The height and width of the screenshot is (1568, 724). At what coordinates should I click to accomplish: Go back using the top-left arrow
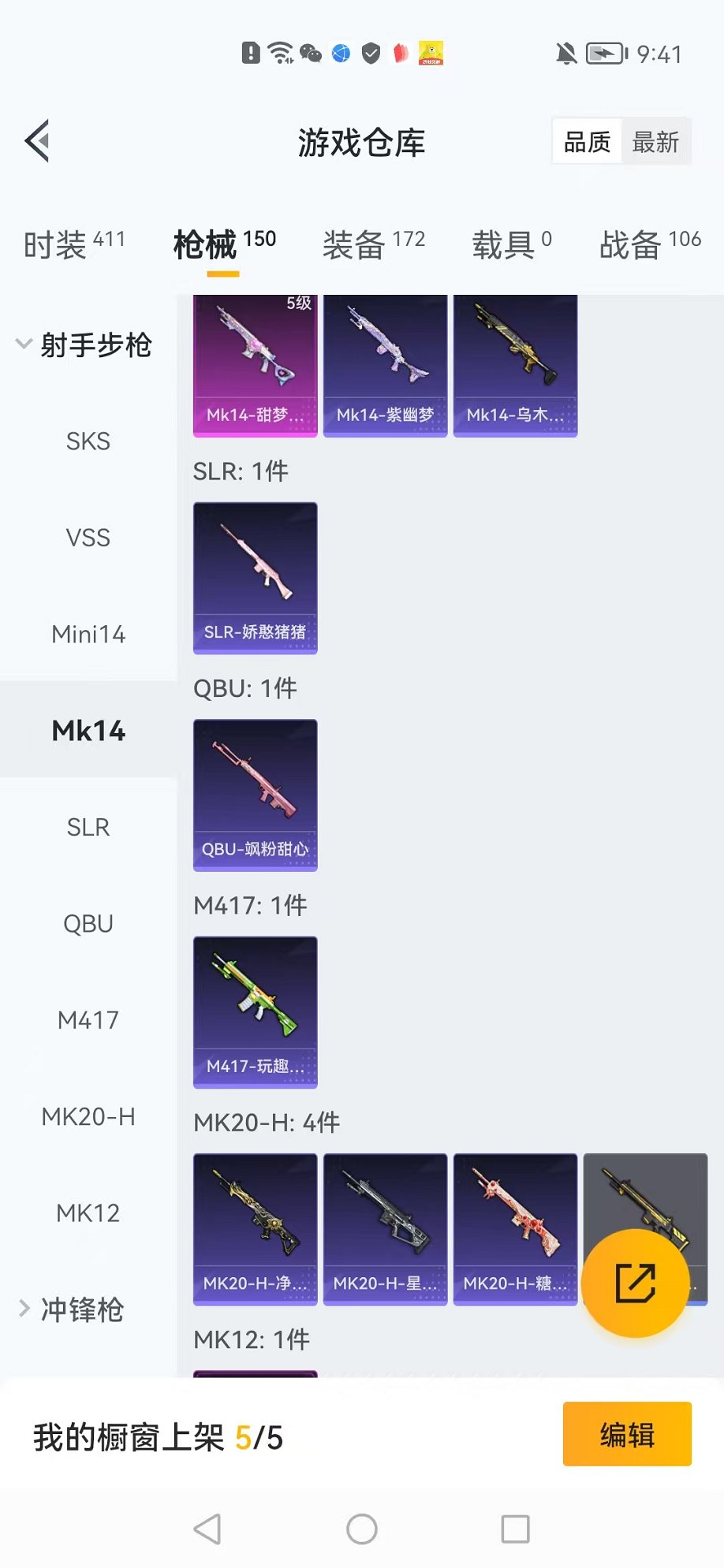(37, 141)
